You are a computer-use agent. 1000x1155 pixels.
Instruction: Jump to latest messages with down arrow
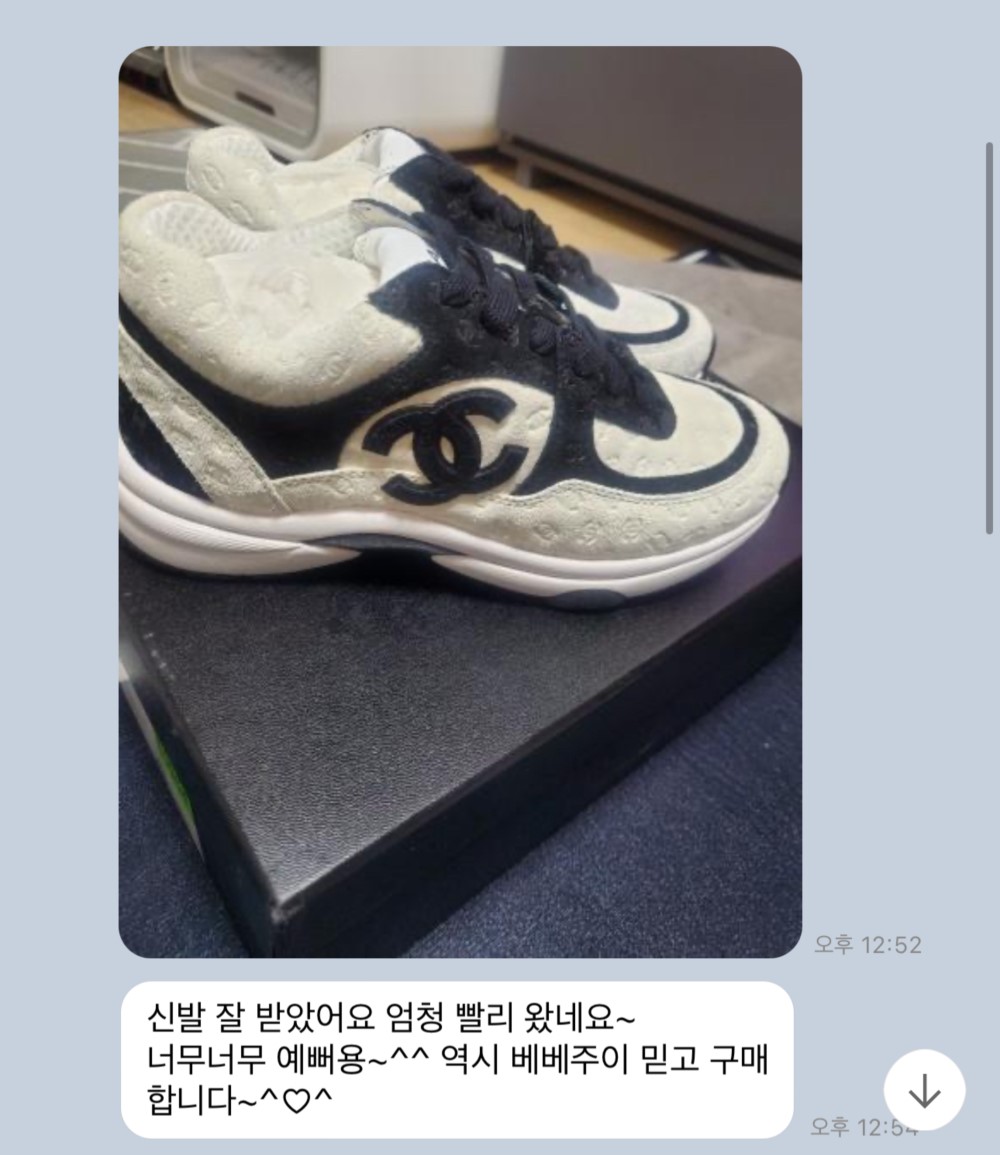coord(924,1090)
